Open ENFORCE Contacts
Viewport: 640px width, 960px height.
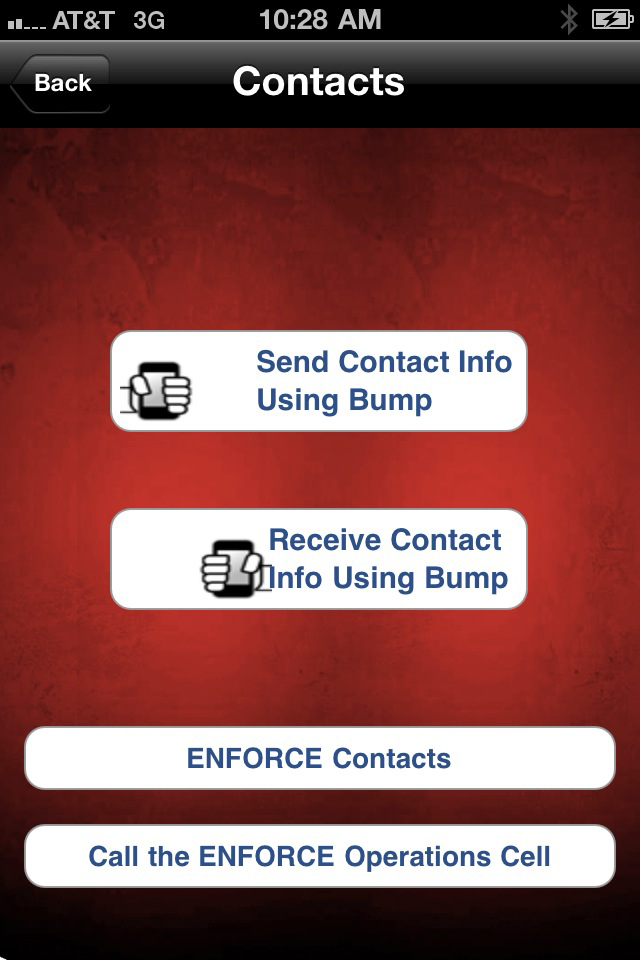point(319,758)
